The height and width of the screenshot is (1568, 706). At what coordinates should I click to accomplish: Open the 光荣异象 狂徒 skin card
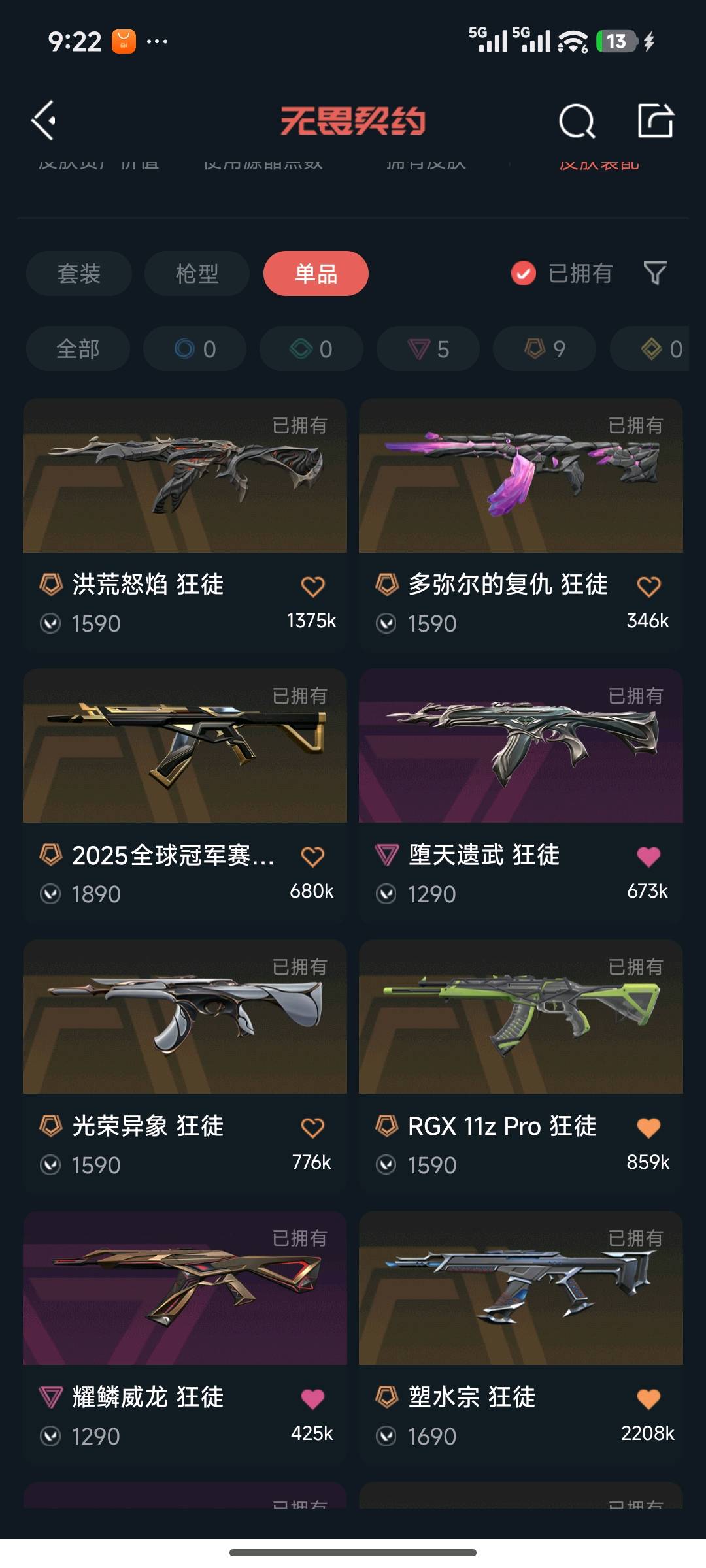[185, 1018]
